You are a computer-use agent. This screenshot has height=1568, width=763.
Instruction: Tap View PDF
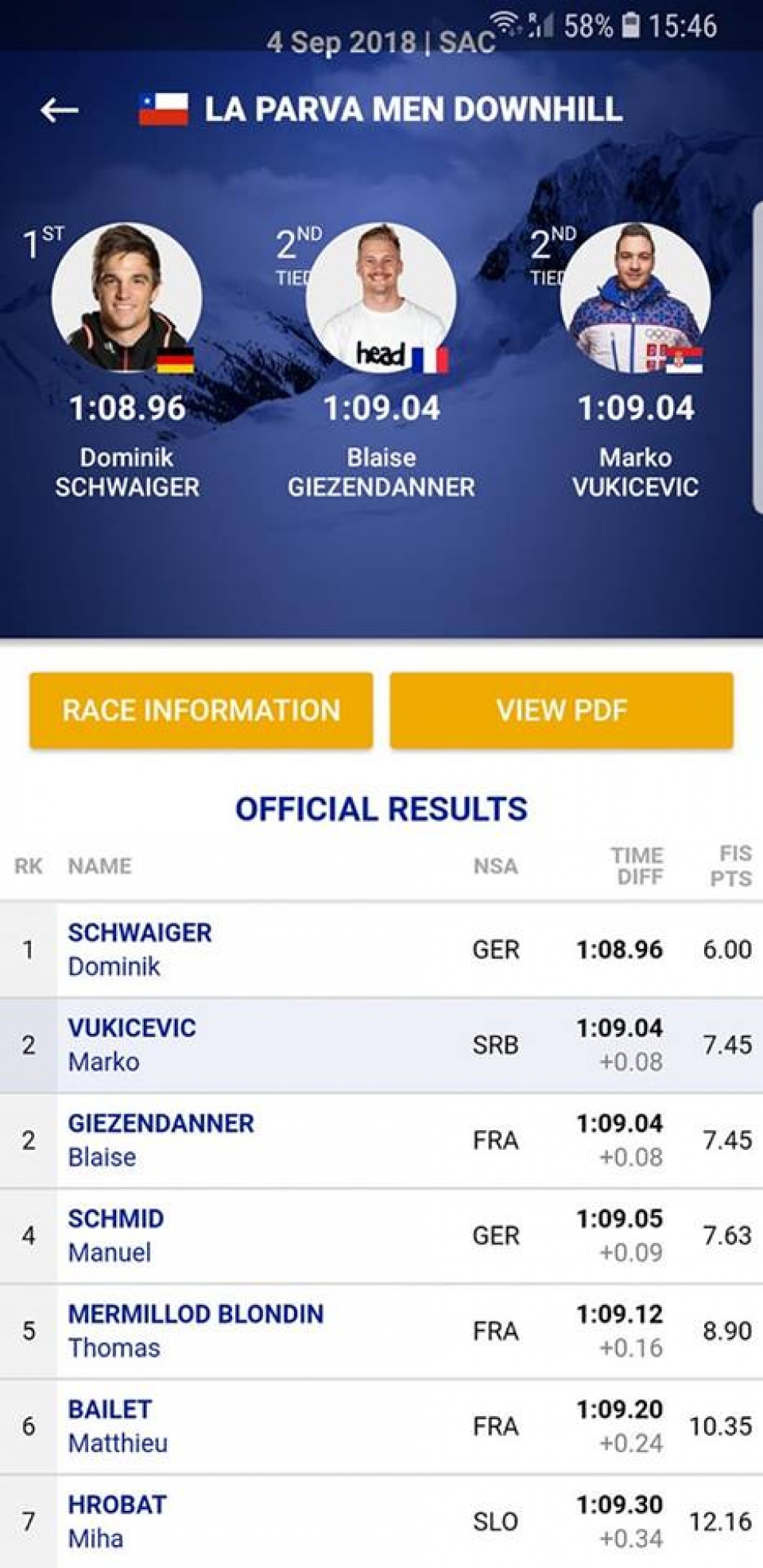click(x=561, y=710)
